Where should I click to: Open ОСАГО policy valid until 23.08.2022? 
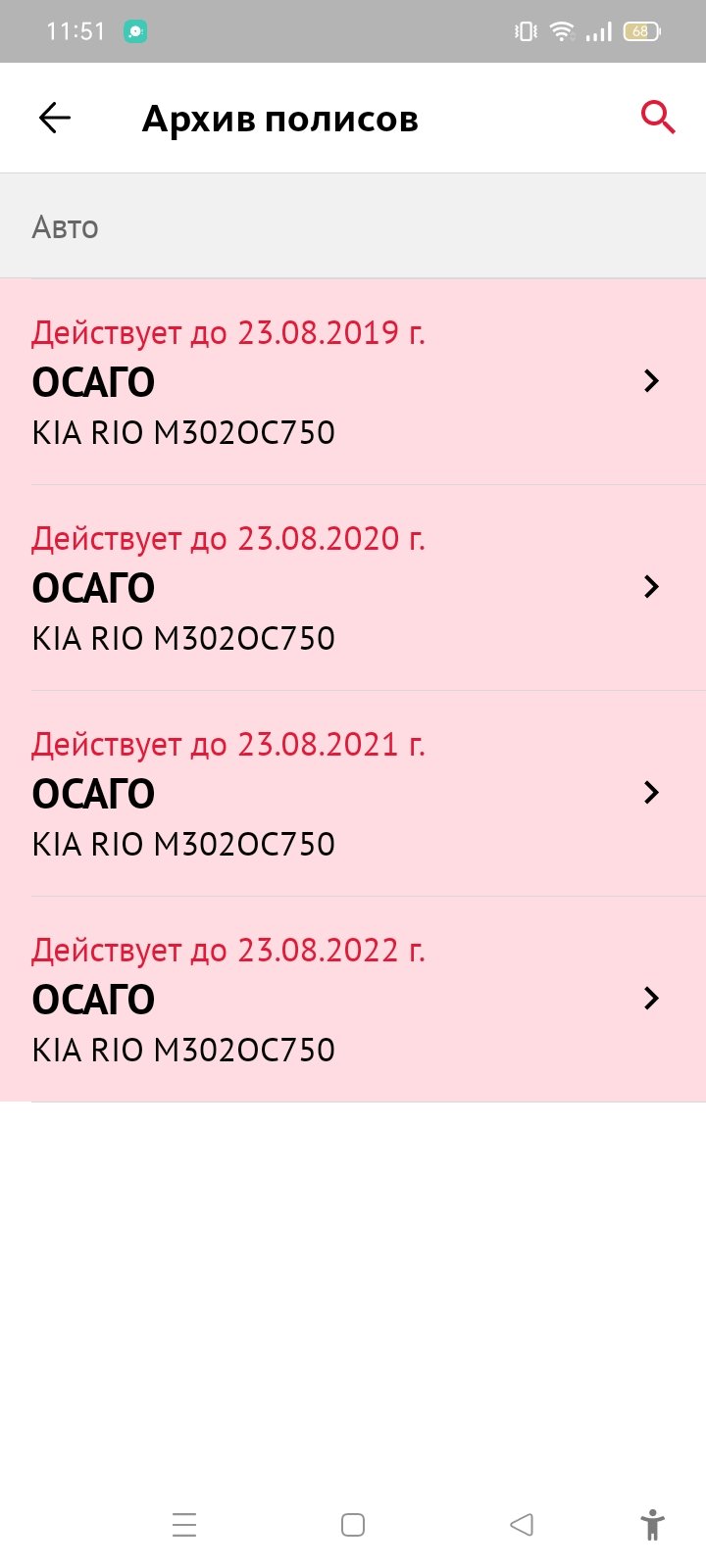[353, 1000]
